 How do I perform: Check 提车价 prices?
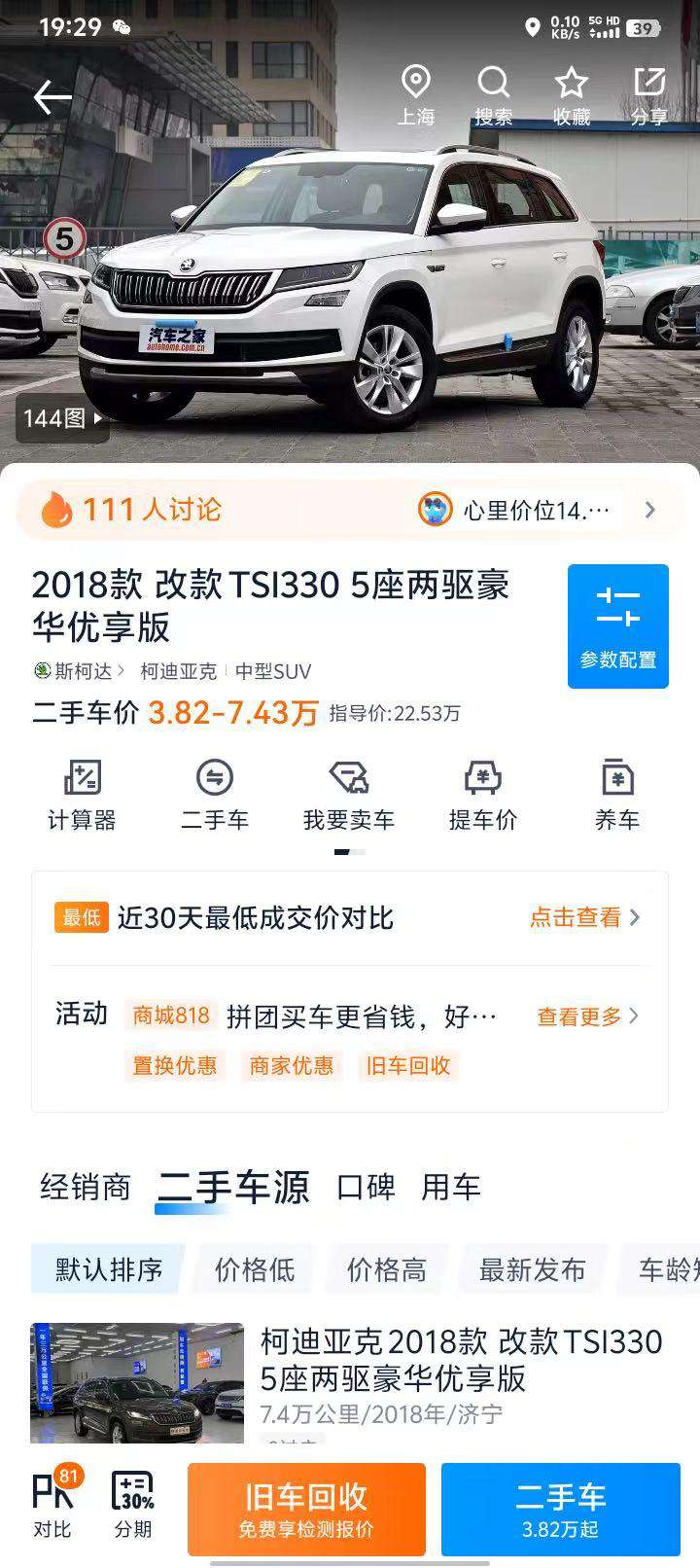pos(483,796)
